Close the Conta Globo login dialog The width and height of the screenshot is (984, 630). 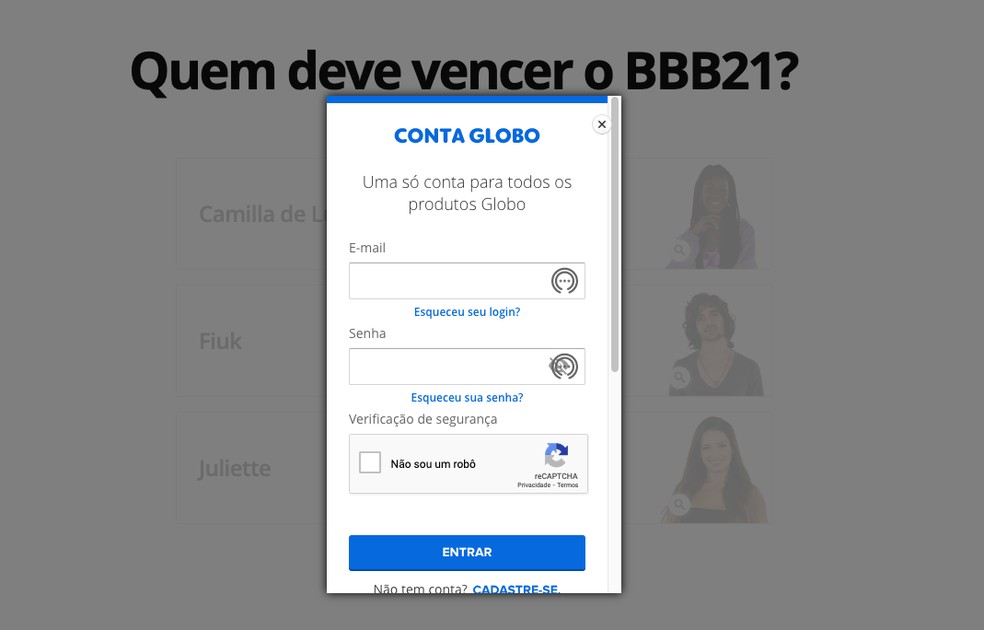(x=601, y=124)
